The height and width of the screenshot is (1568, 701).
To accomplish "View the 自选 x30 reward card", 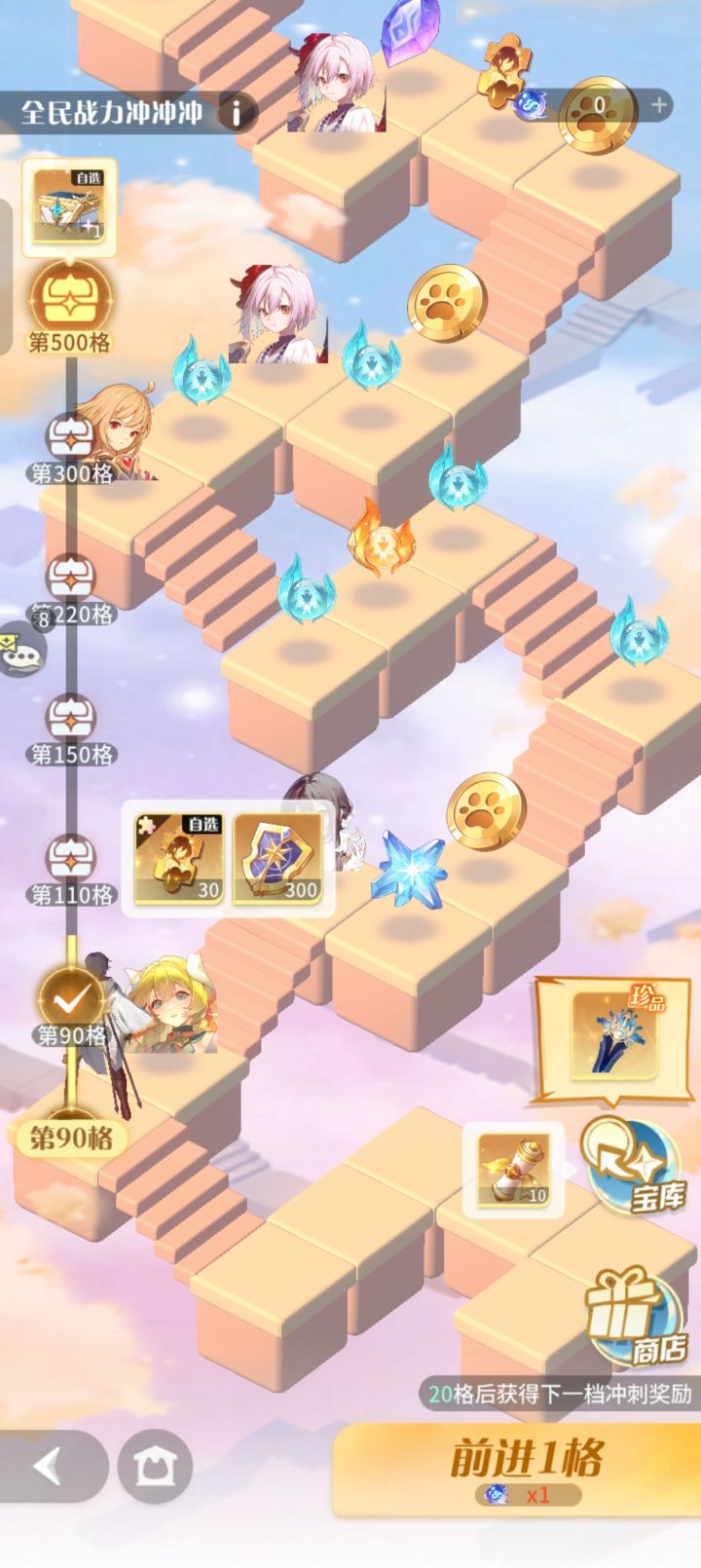I will (x=177, y=857).
